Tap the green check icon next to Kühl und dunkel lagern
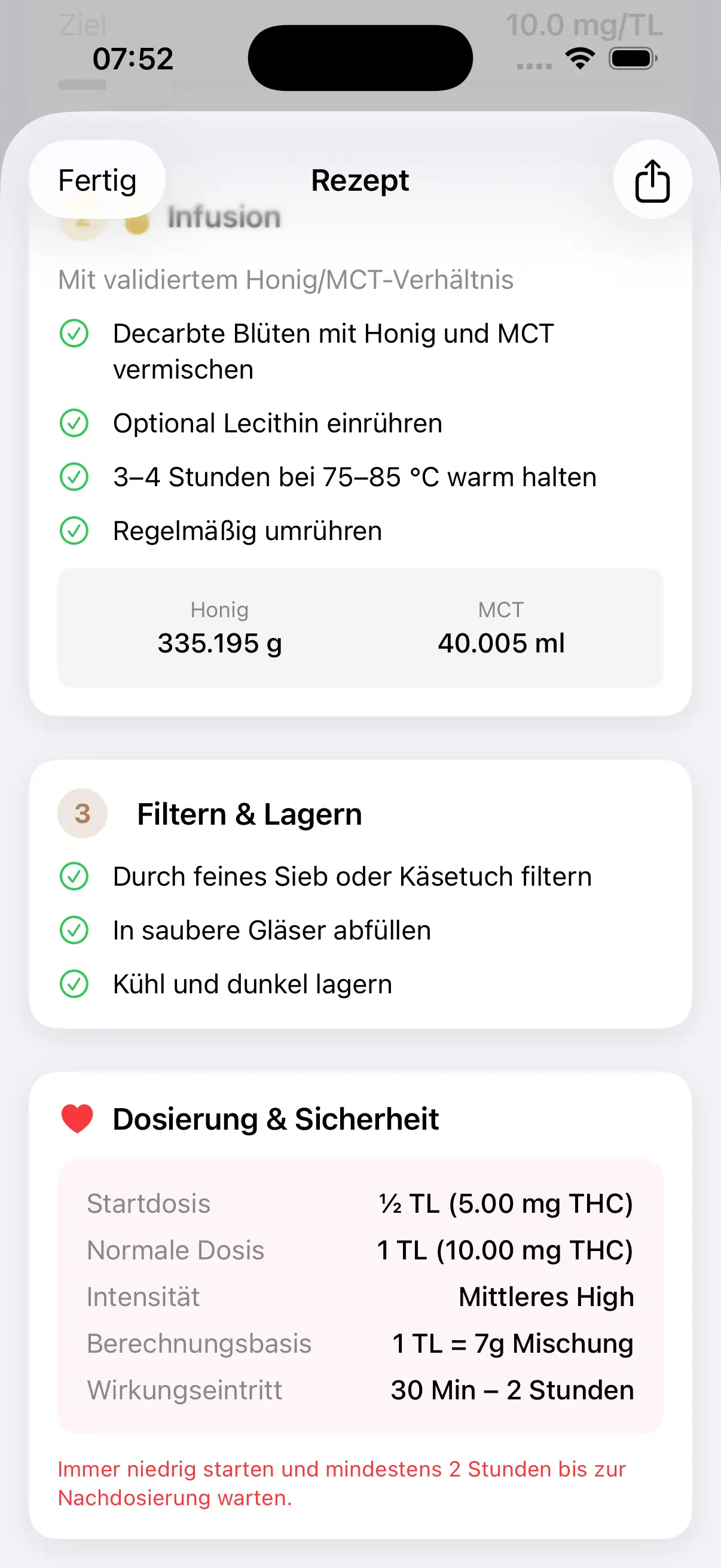 [x=74, y=984]
